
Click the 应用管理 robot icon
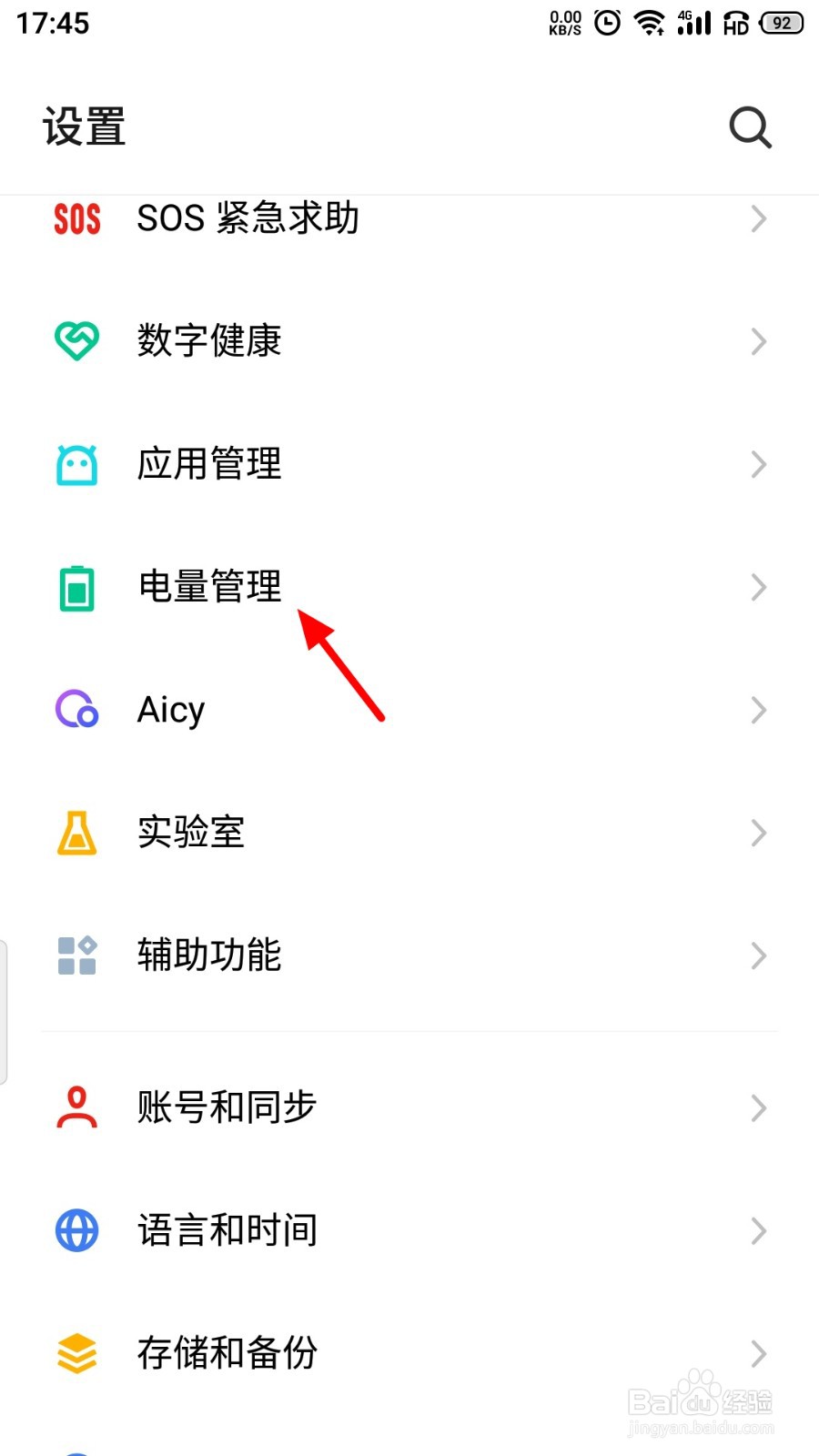(76, 464)
